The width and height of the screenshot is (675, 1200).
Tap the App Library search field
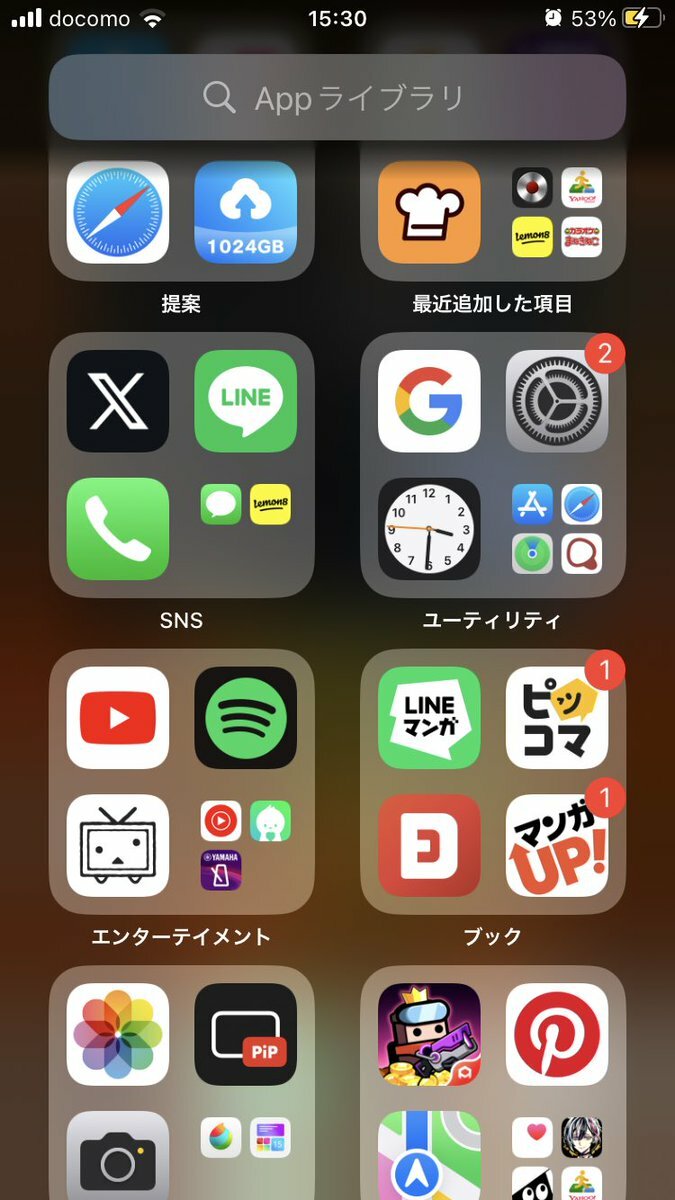(337, 97)
